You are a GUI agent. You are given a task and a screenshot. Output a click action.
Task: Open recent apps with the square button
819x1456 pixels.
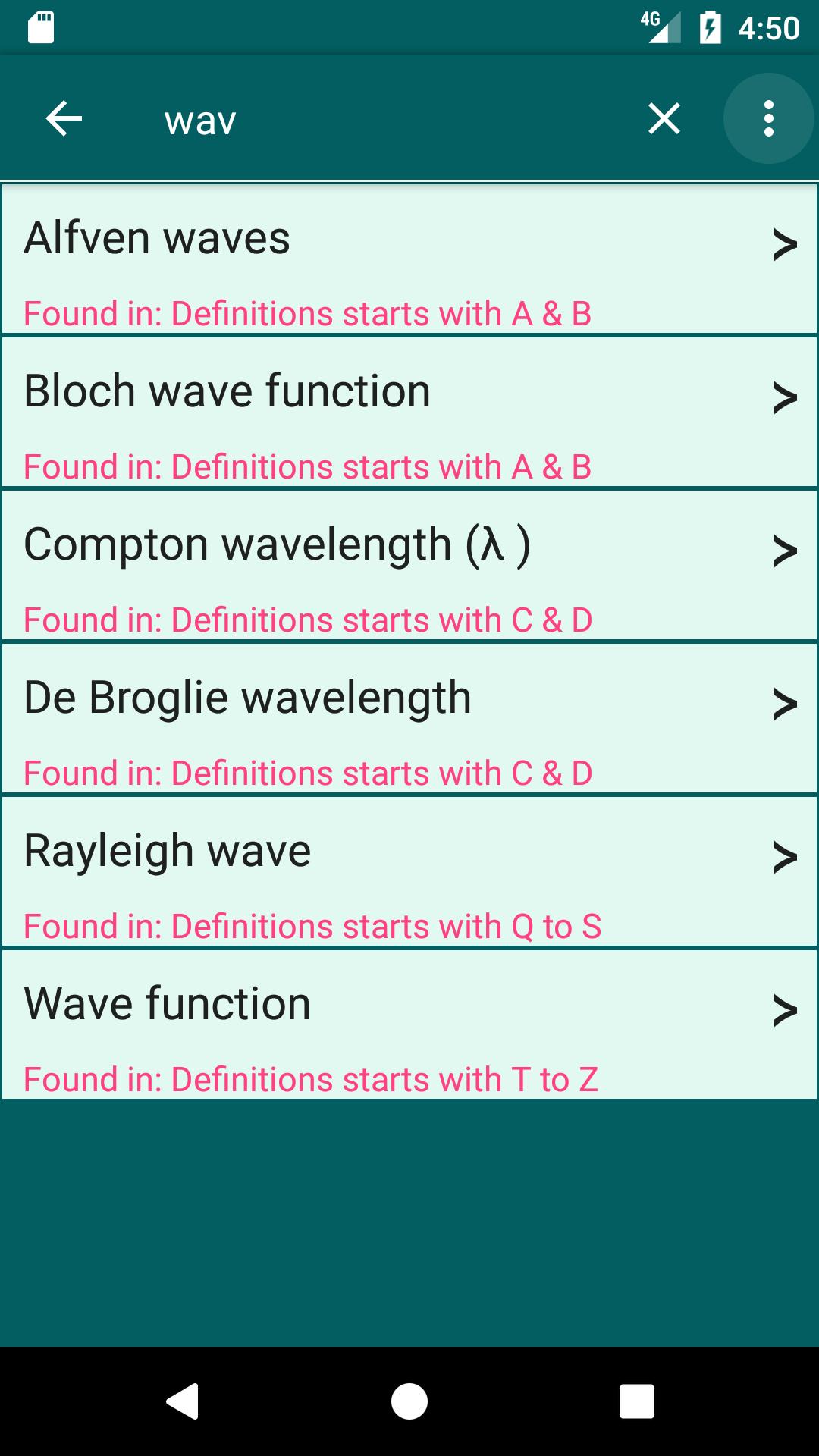point(639,1401)
